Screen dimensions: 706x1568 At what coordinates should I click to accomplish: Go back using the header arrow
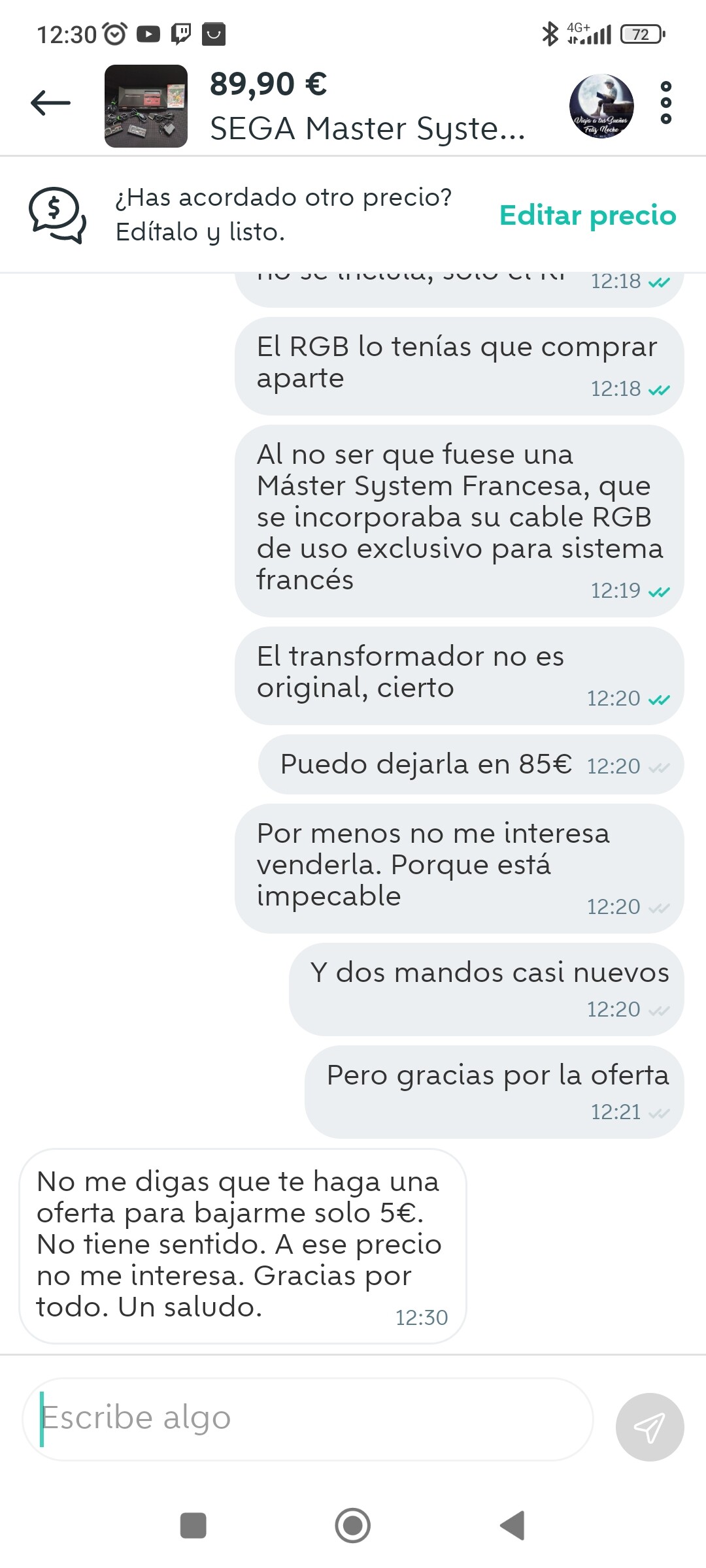[50, 103]
